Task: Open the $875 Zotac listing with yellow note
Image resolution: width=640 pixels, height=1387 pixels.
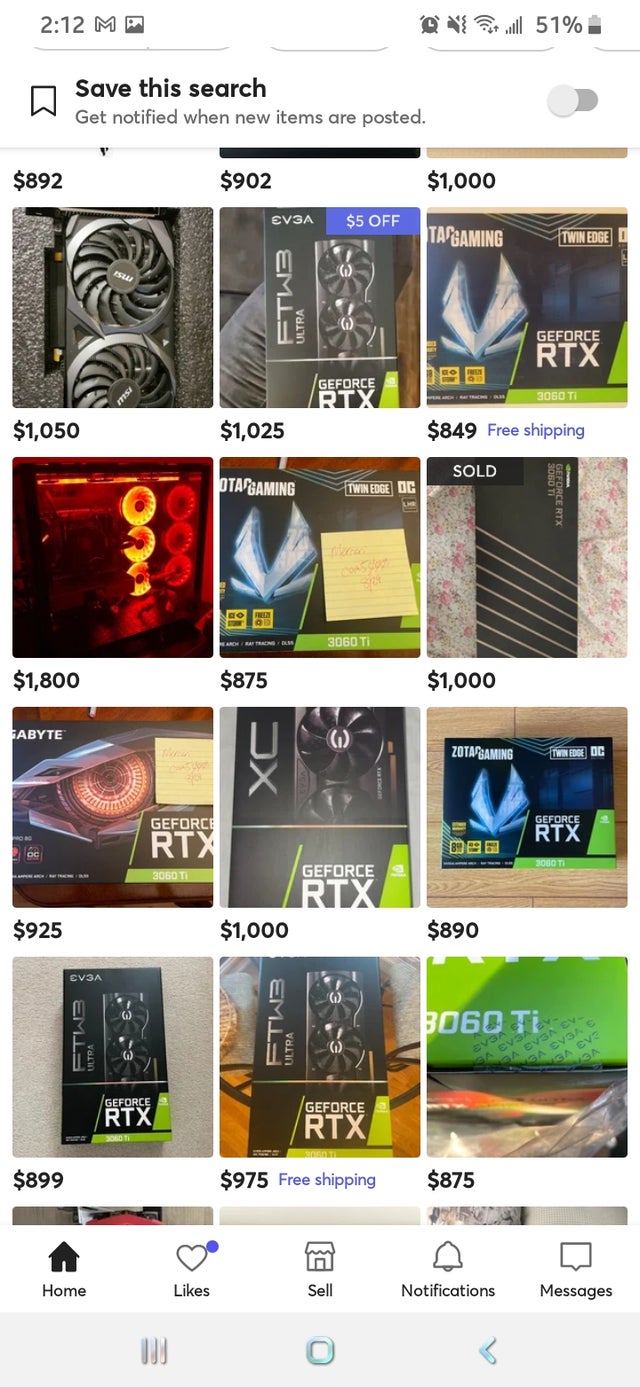Action: click(x=320, y=557)
